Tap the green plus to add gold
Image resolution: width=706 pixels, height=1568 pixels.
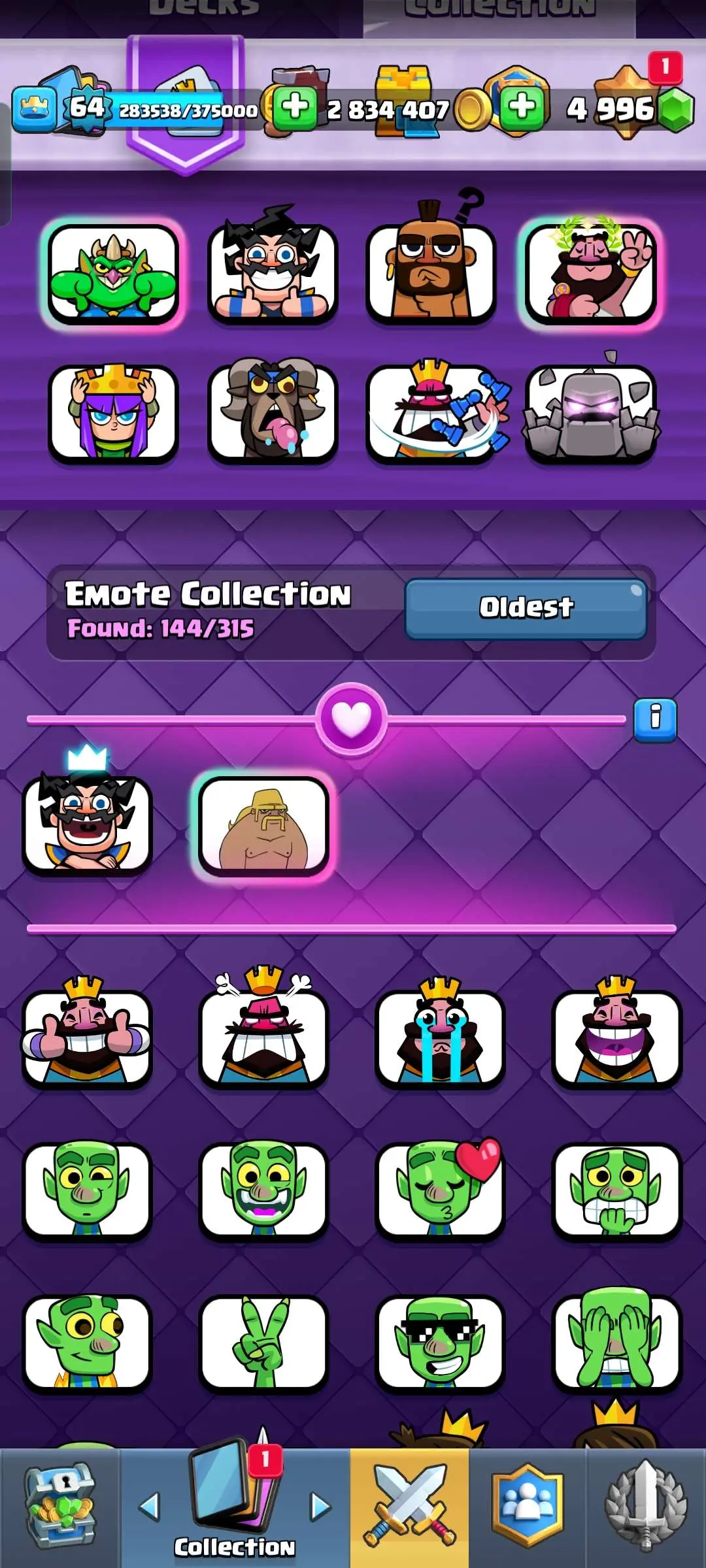pos(295,108)
